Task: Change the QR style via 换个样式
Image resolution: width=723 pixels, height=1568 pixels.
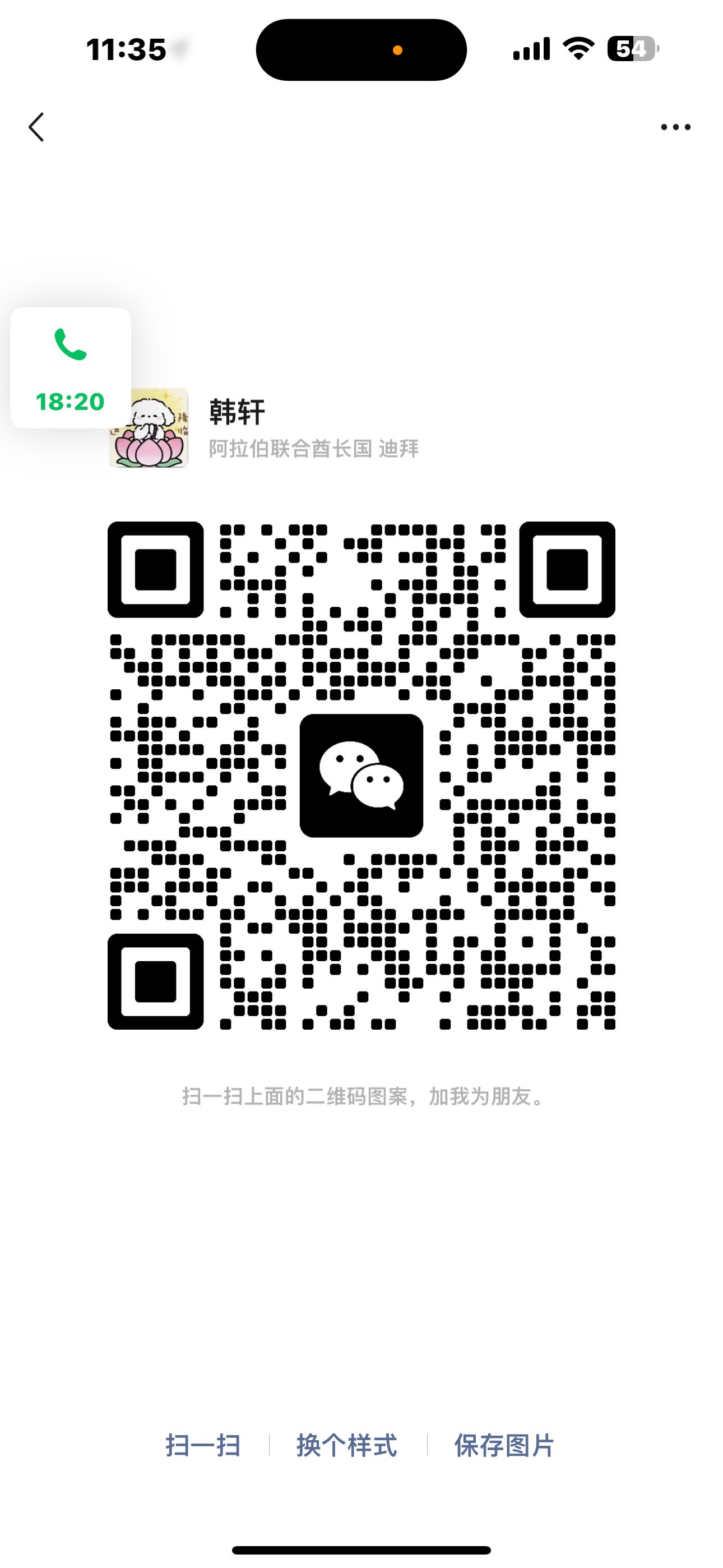Action: pos(347,1446)
